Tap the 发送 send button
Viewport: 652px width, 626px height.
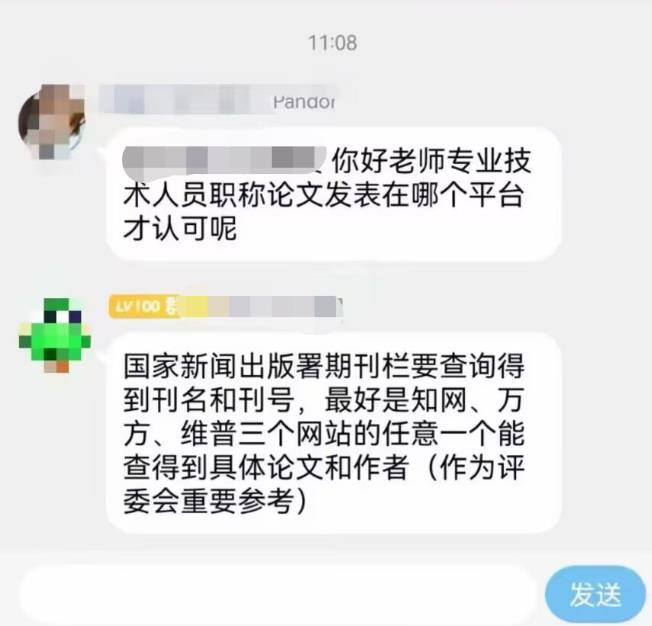coord(595,595)
